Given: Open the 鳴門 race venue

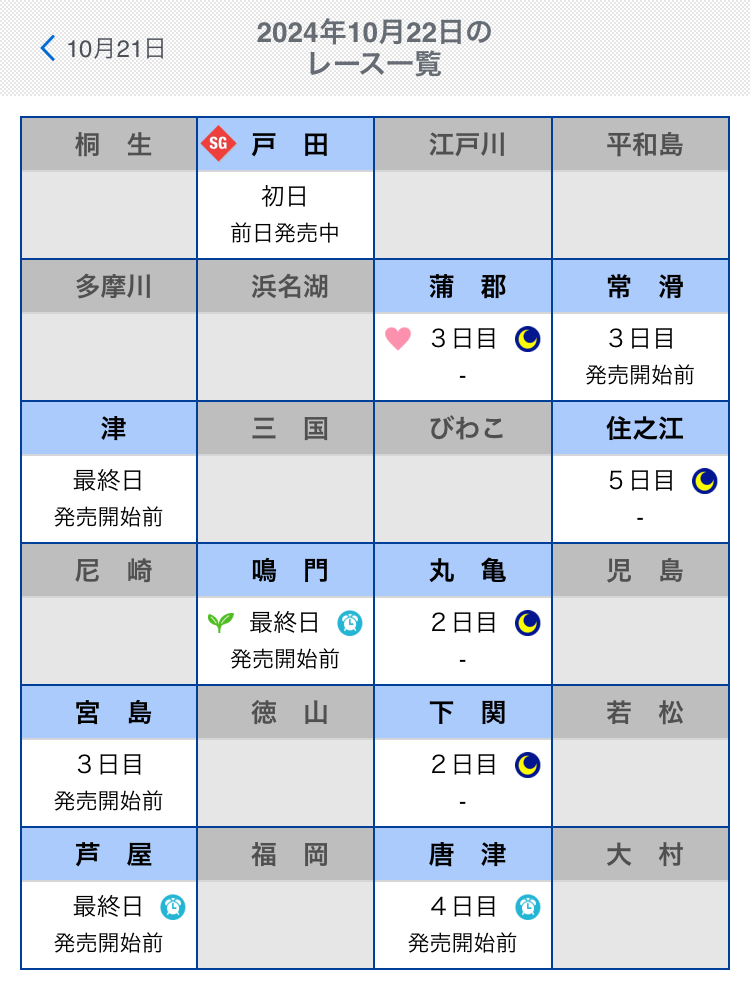Looking at the screenshot, I should [286, 614].
